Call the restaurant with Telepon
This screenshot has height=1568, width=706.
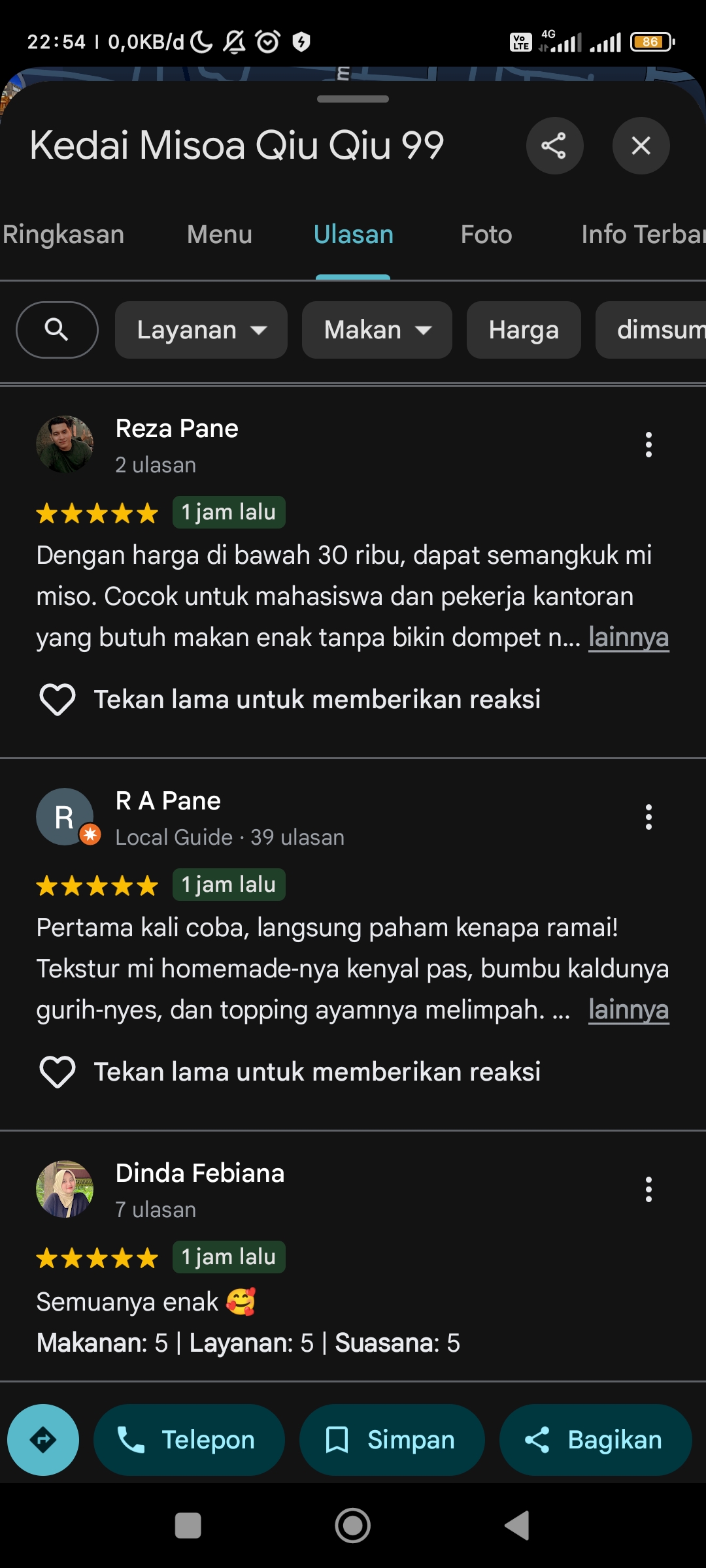(189, 1440)
